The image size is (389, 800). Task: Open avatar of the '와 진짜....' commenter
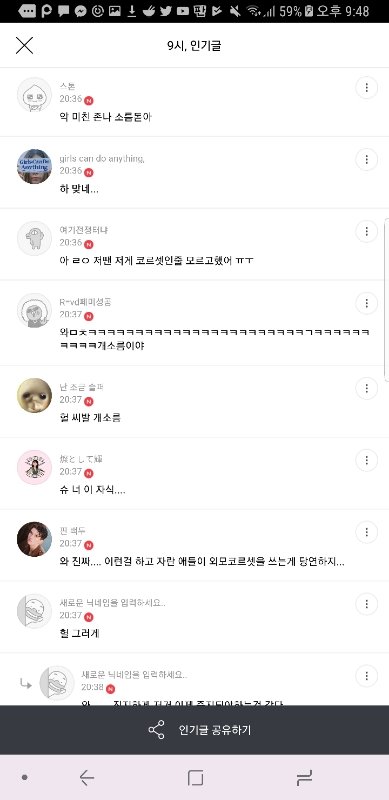34,539
